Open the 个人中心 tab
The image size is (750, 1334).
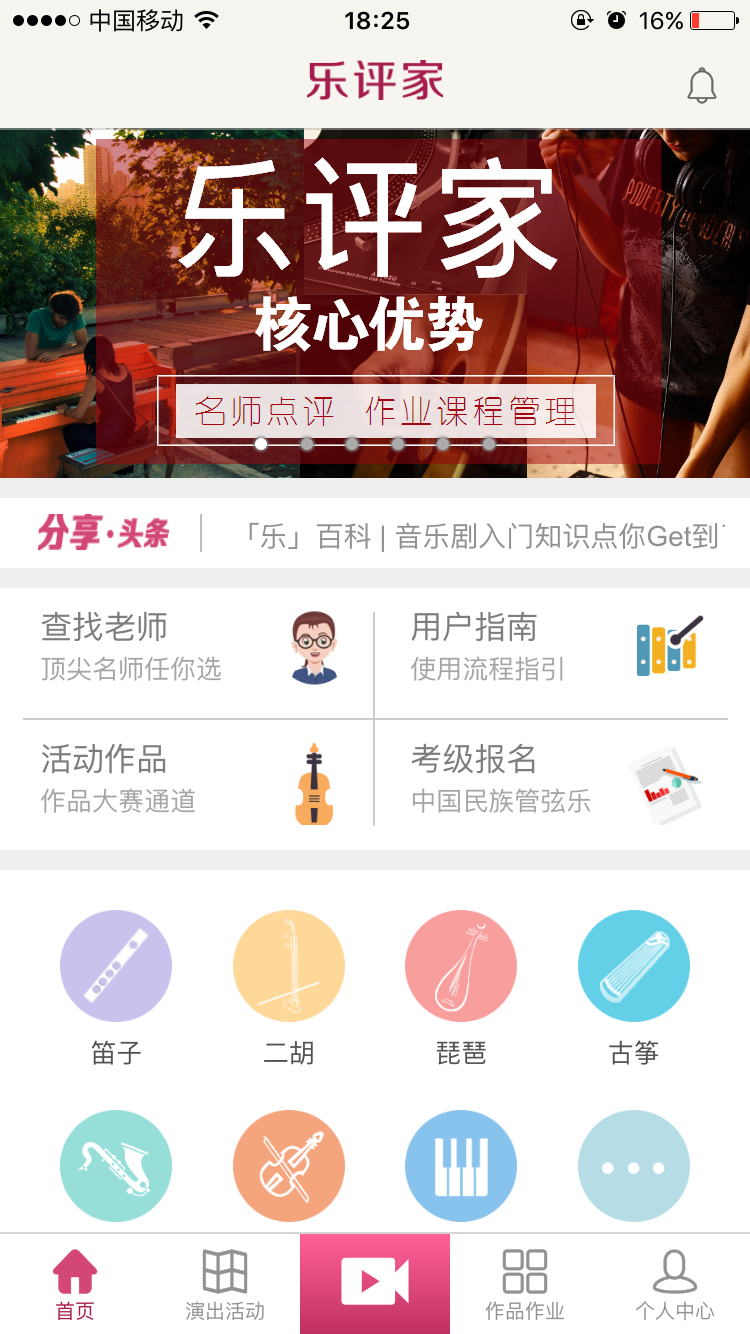coord(675,1284)
